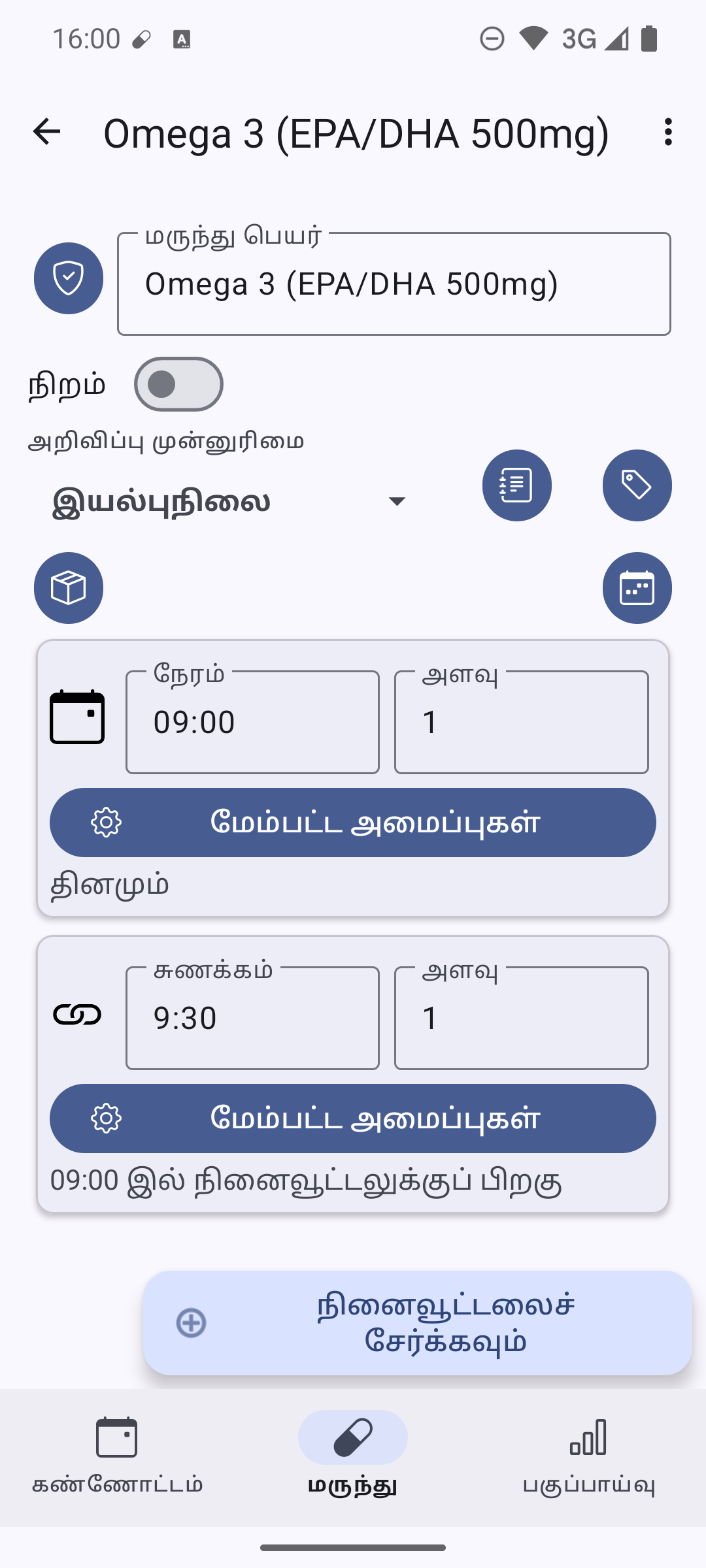Change the 09:00 நேரம் time field

click(252, 723)
